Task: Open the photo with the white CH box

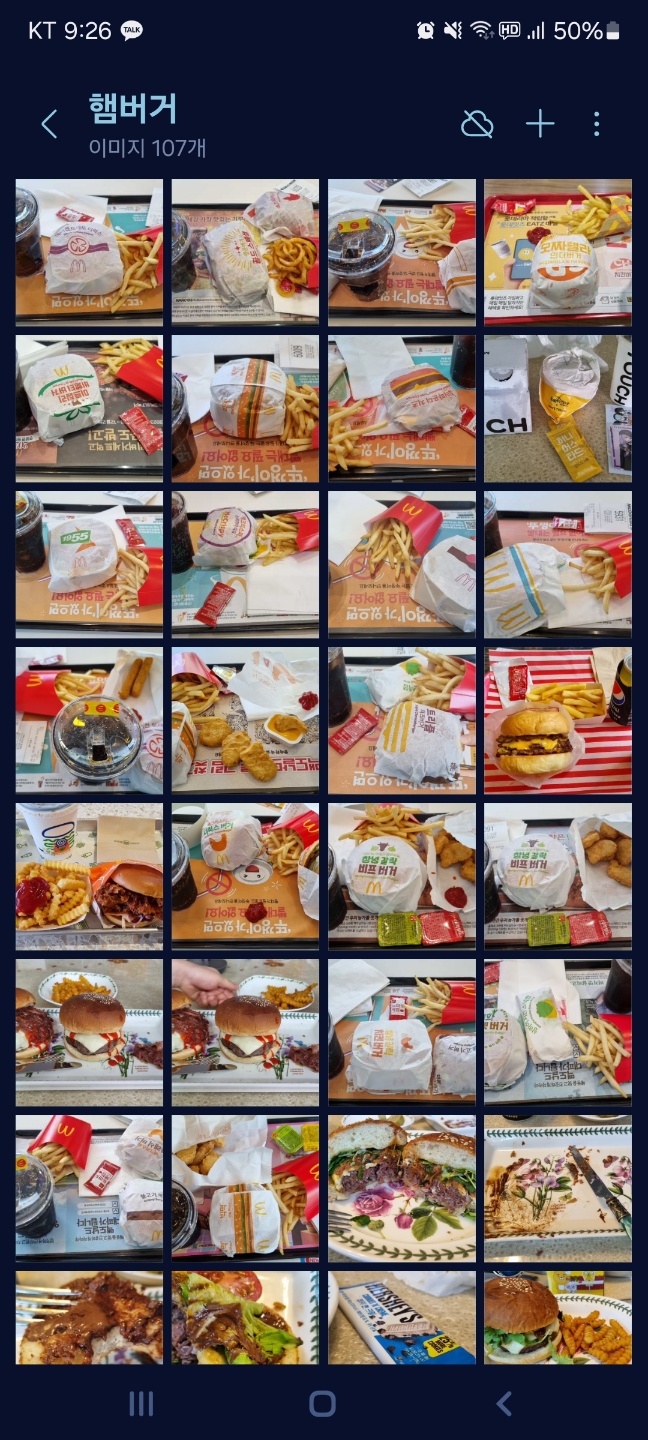Action: click(557, 408)
